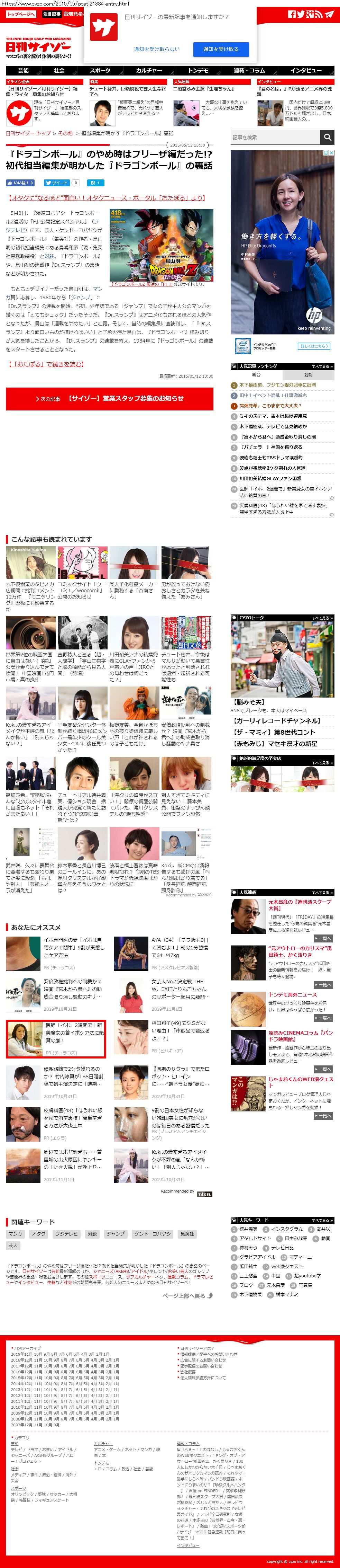
Task: Open the Facebook icon in the header
Action: click(292, 14)
